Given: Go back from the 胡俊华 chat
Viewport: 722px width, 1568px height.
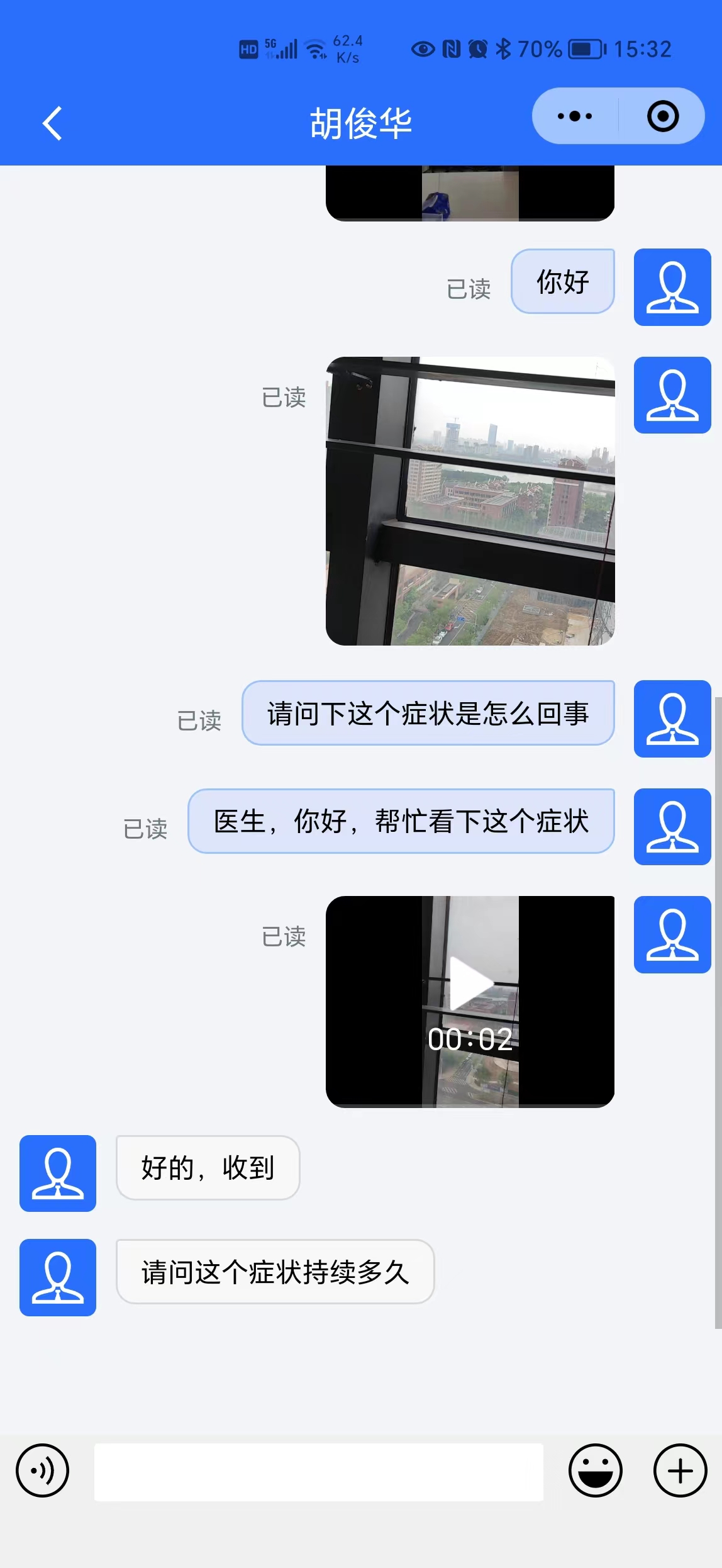Looking at the screenshot, I should click(x=53, y=123).
